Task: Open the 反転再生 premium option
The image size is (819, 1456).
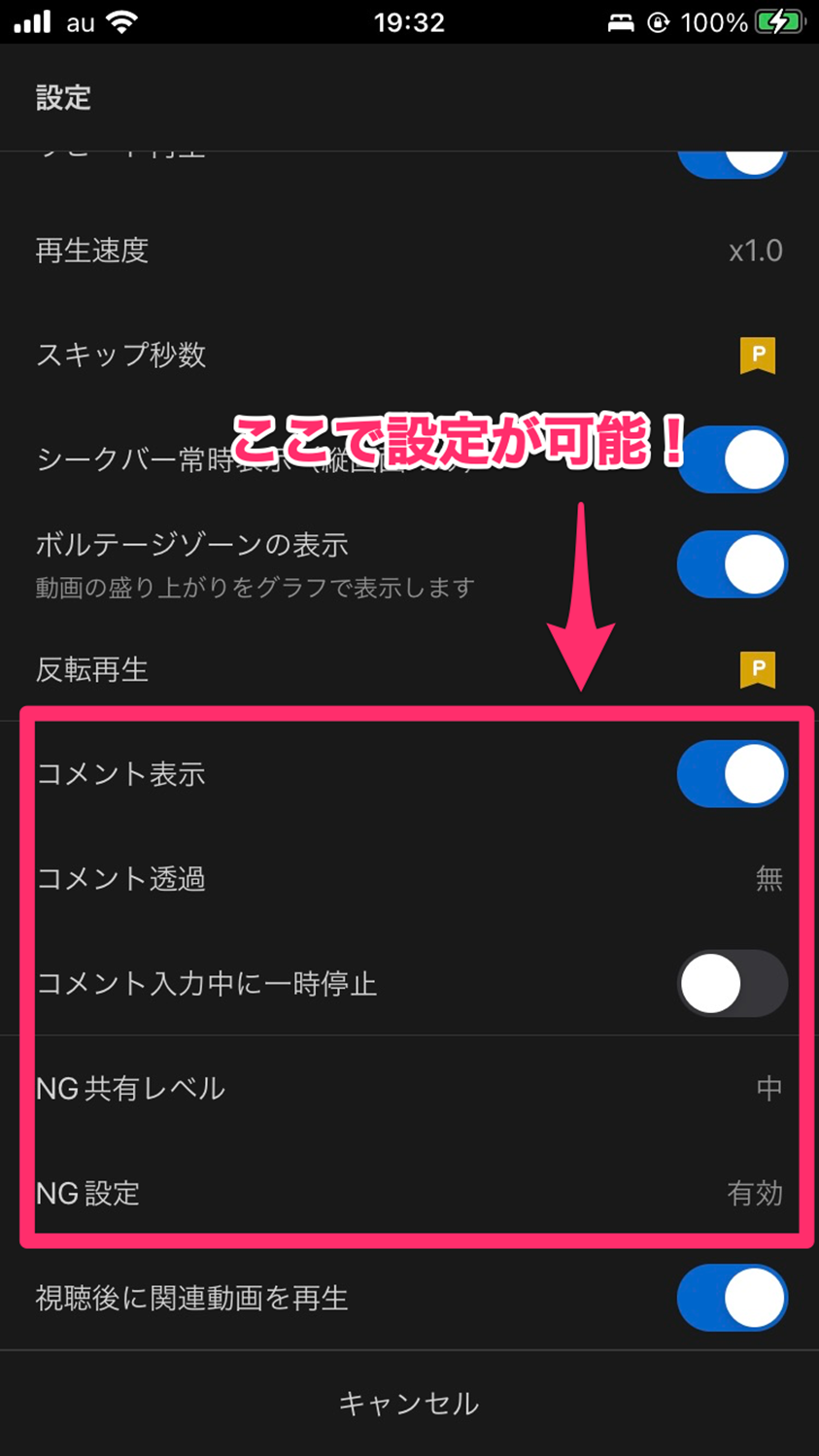Action: (x=408, y=669)
